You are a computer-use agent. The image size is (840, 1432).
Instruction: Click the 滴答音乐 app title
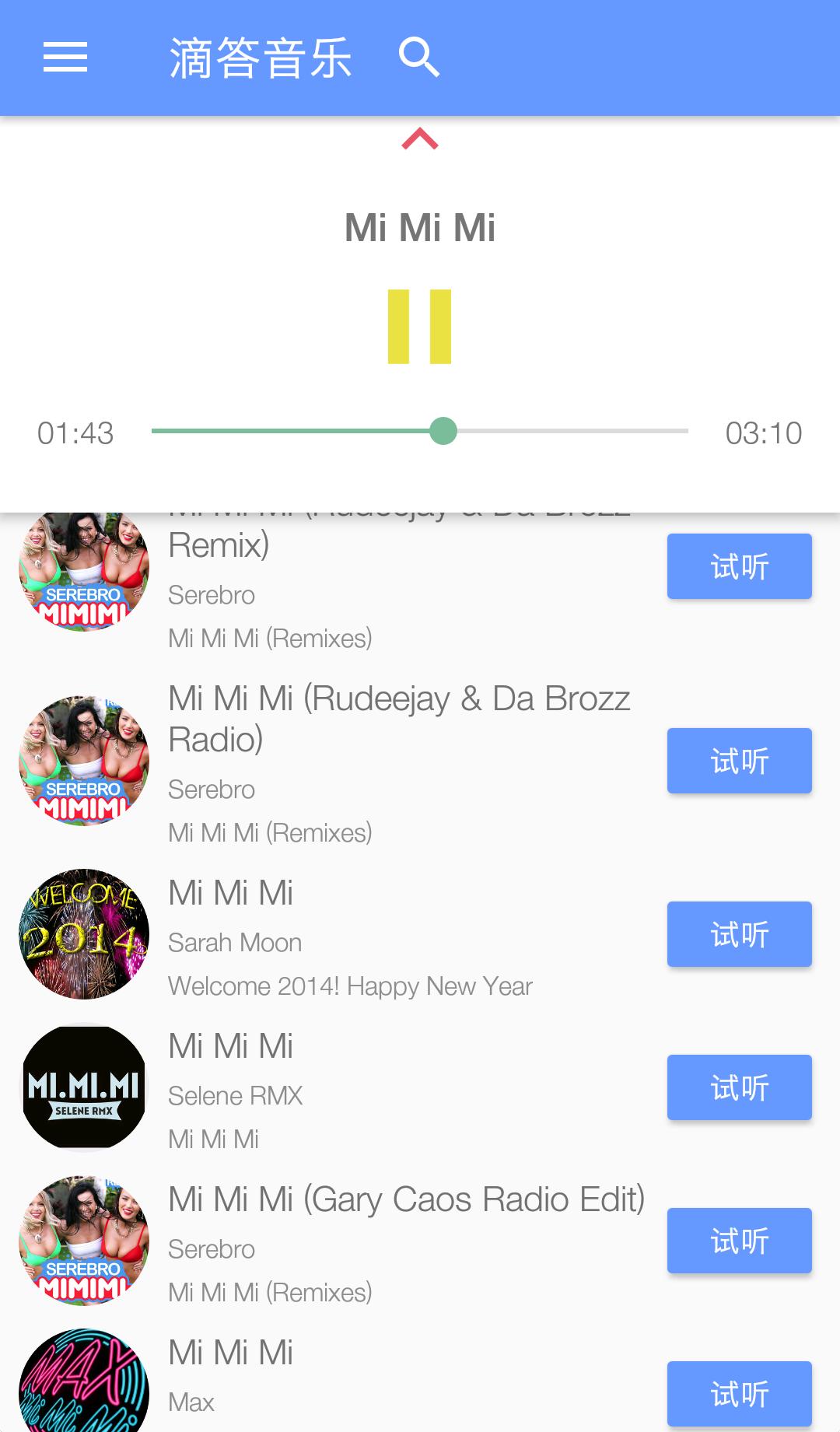click(x=261, y=57)
